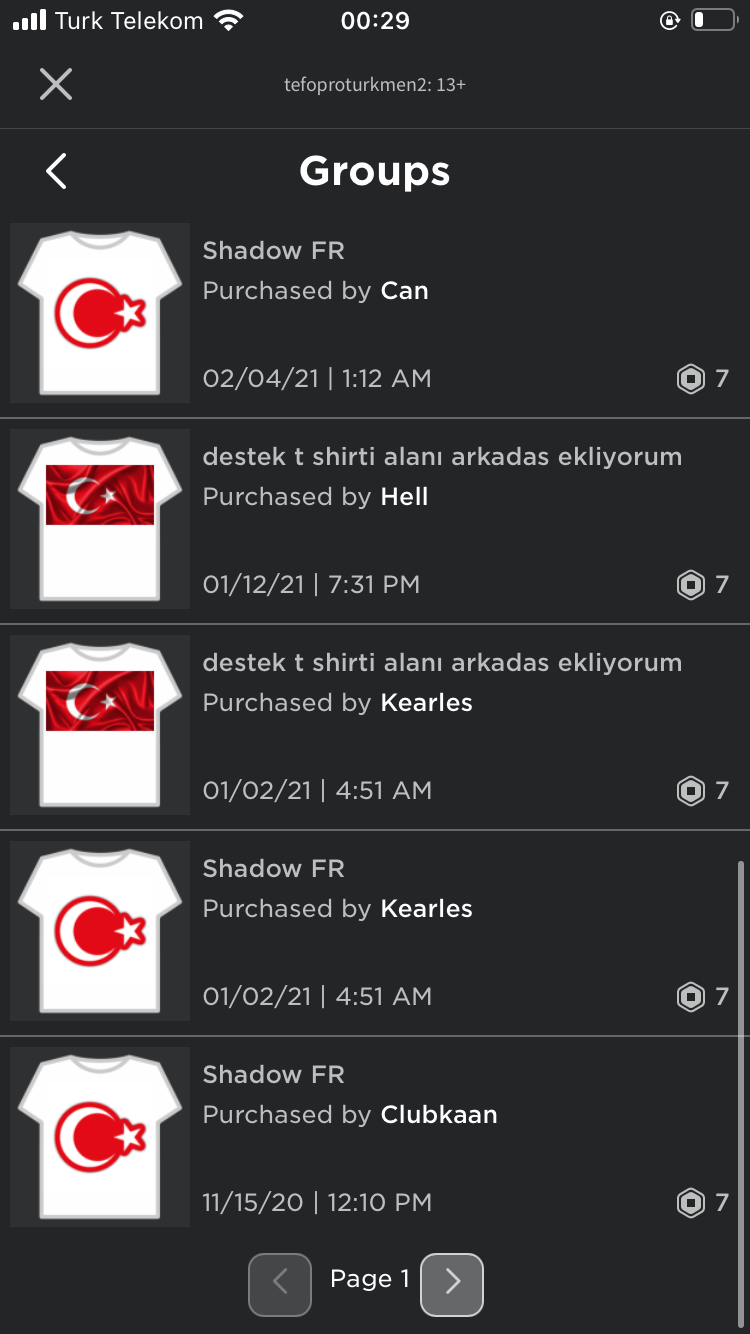Open the Shadow FR purchase by Clubkaan
Image resolution: width=750 pixels, height=1334 pixels.
(x=375, y=1139)
